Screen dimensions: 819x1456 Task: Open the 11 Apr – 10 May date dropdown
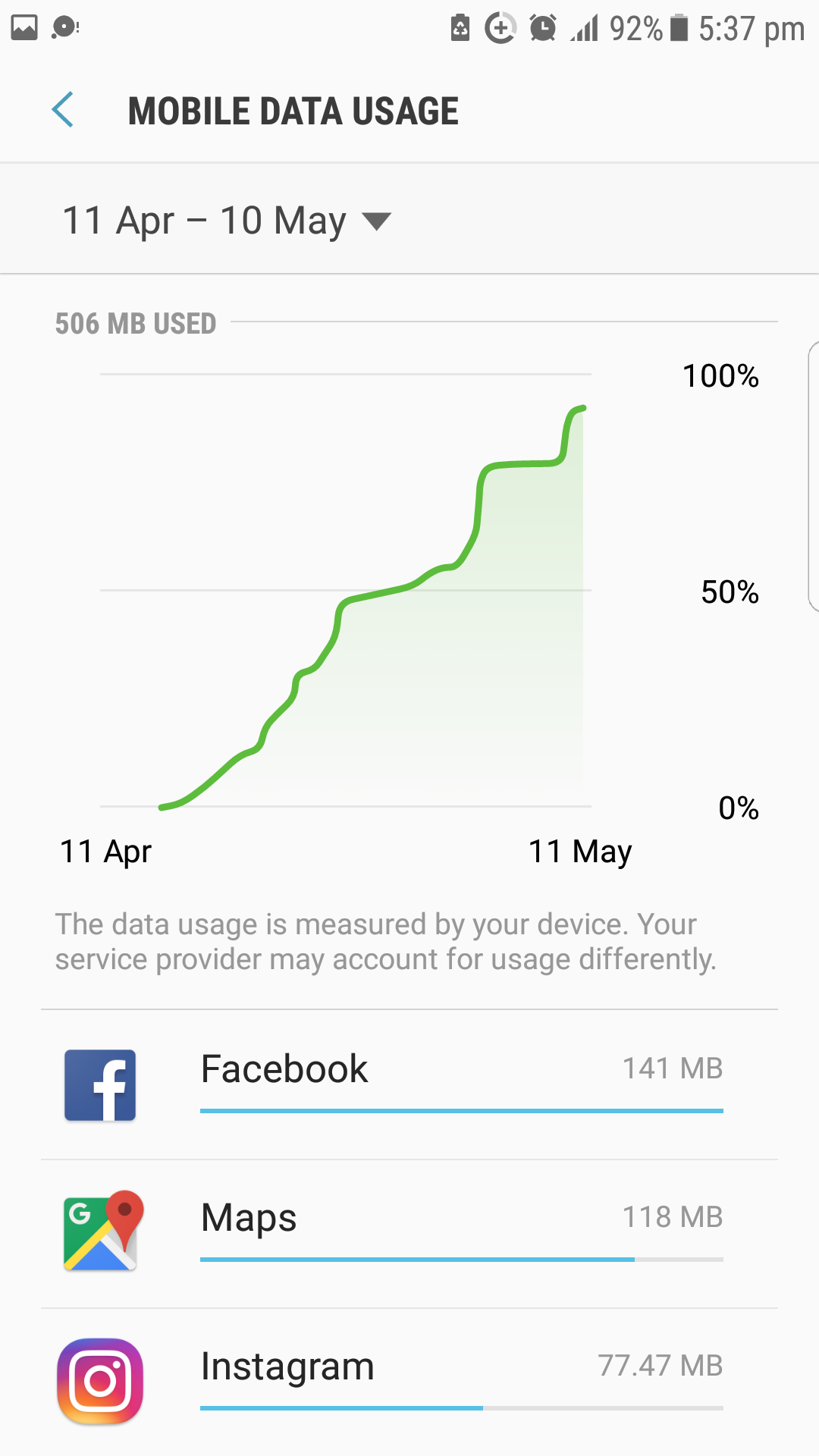coord(227,221)
